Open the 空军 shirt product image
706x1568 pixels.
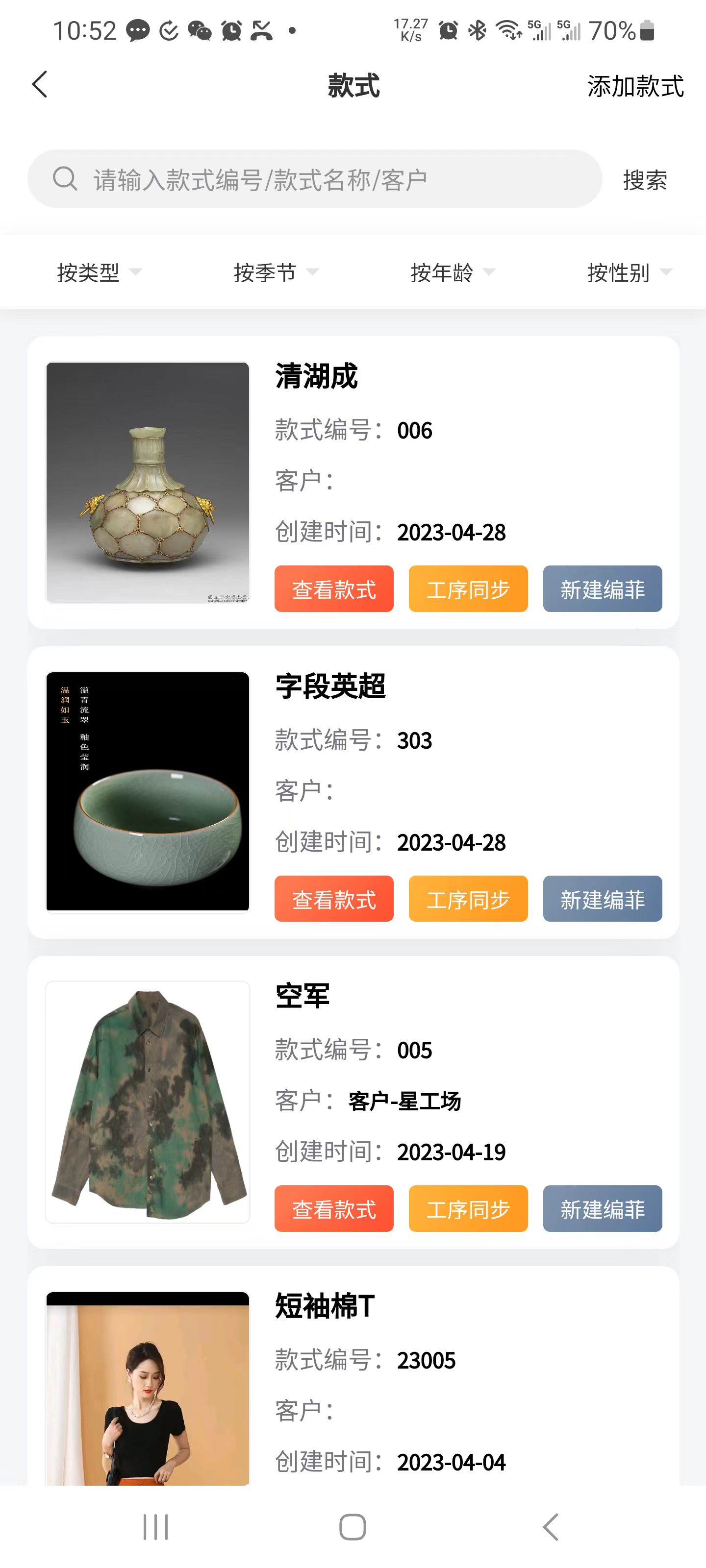click(148, 1102)
